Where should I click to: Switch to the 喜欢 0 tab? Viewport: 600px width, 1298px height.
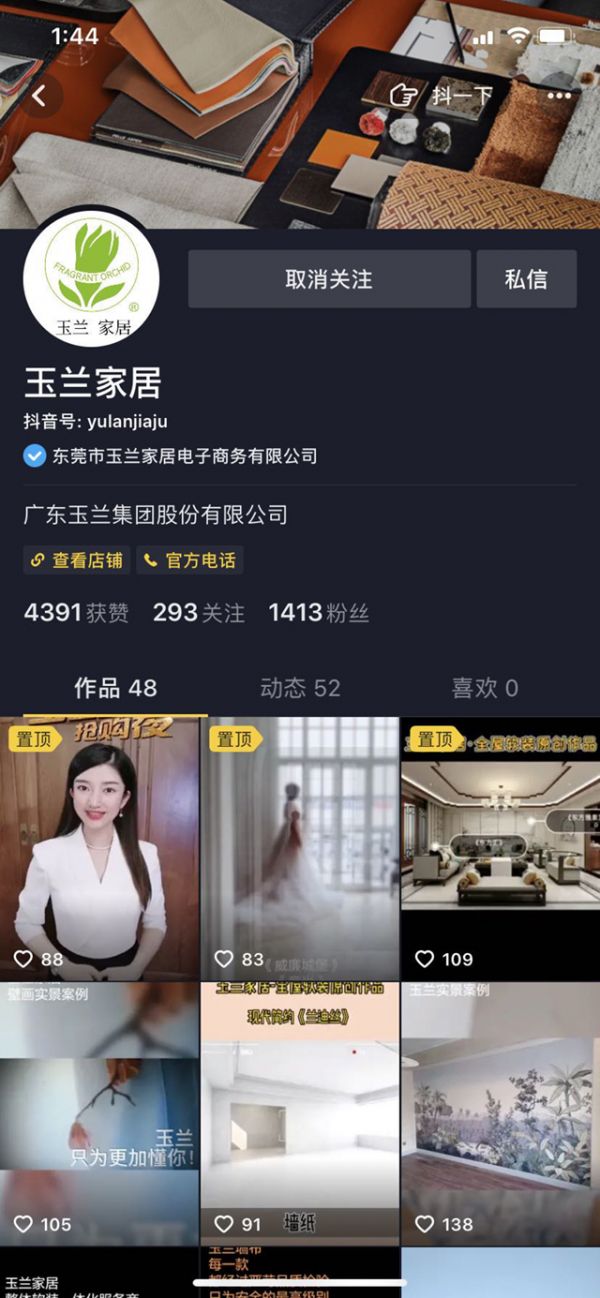[x=484, y=688]
